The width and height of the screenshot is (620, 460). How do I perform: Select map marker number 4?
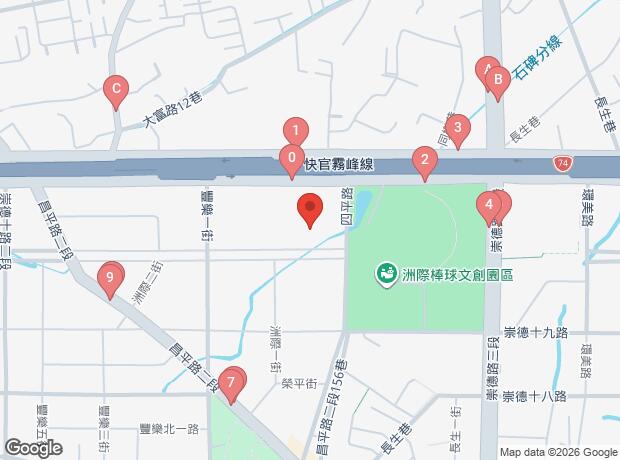(488, 207)
